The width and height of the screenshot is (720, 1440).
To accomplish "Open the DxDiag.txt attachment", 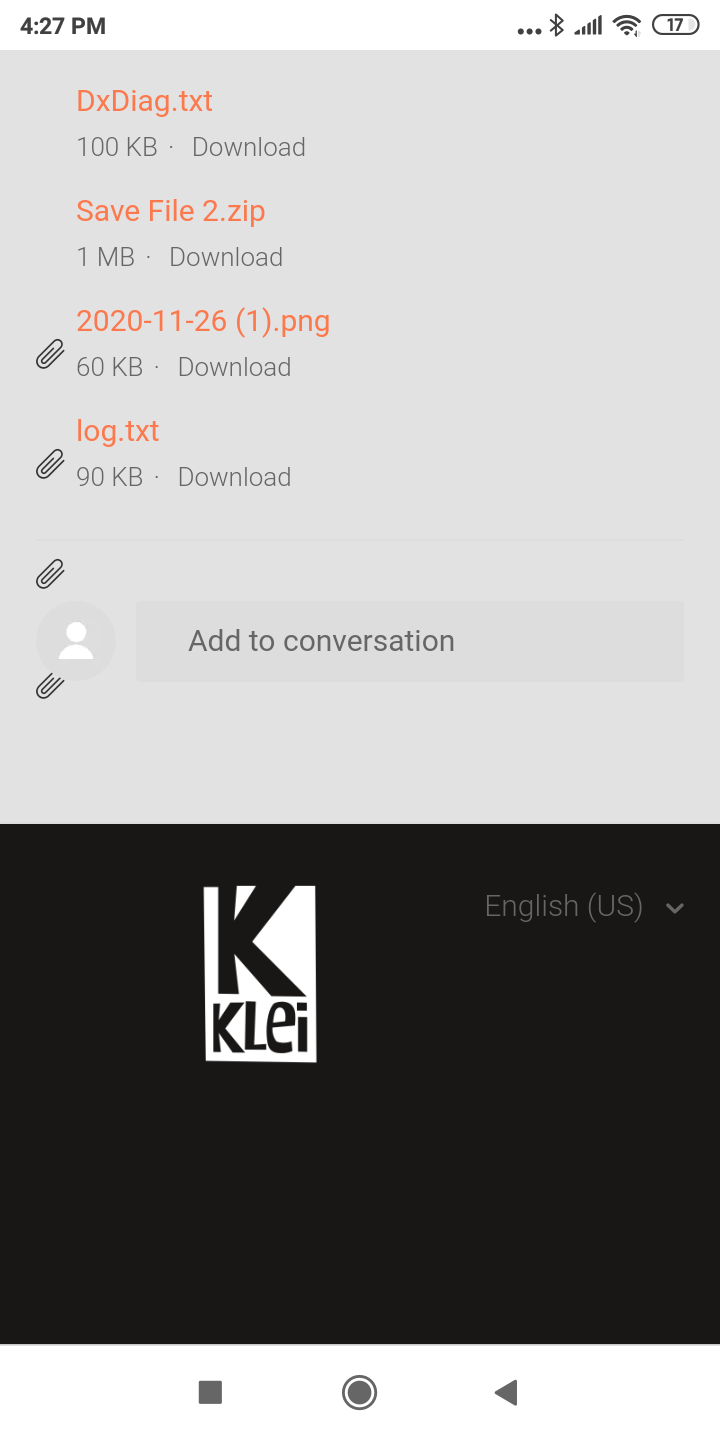I will coord(144,101).
